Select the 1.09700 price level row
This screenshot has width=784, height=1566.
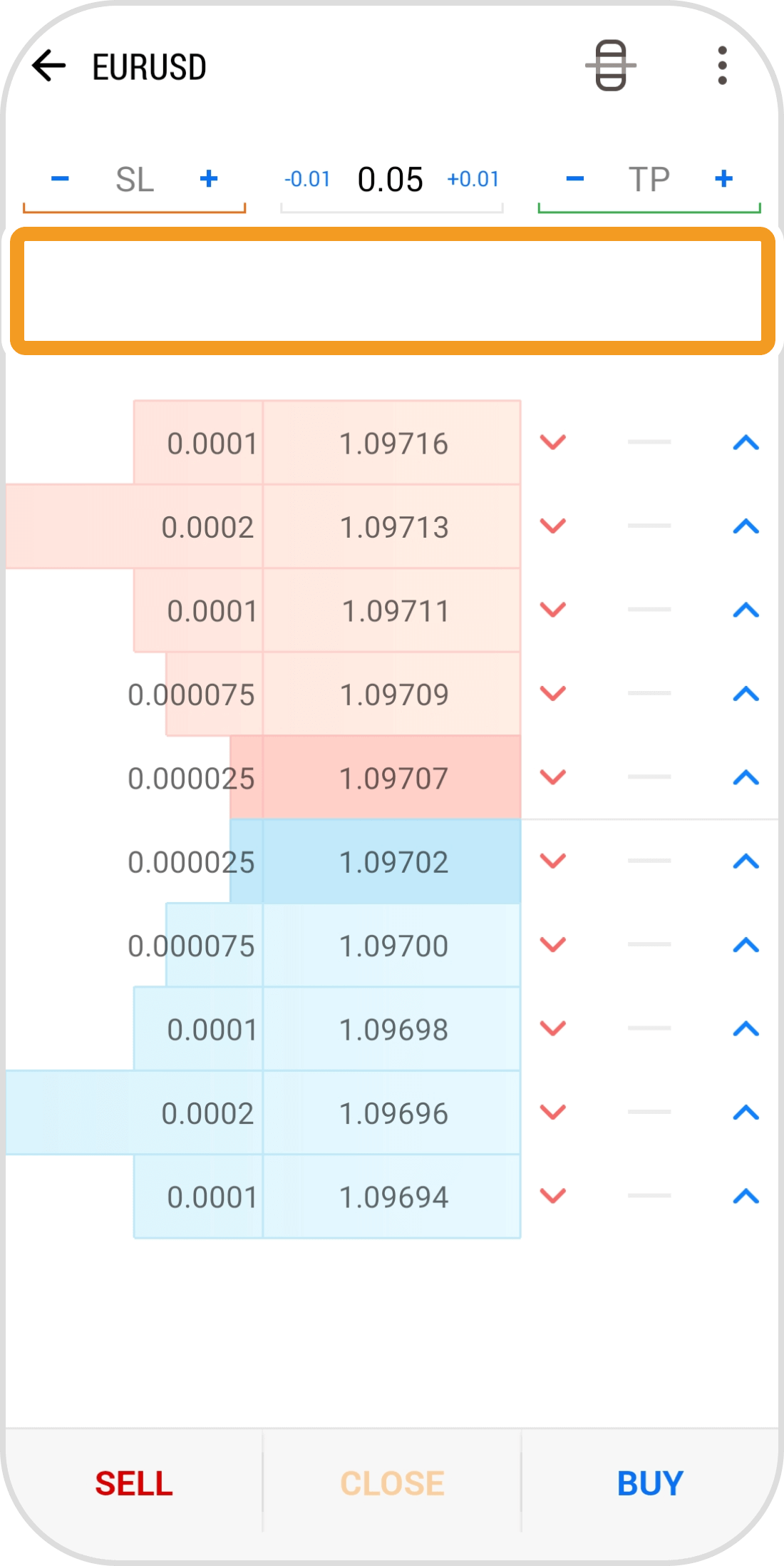coord(393,946)
